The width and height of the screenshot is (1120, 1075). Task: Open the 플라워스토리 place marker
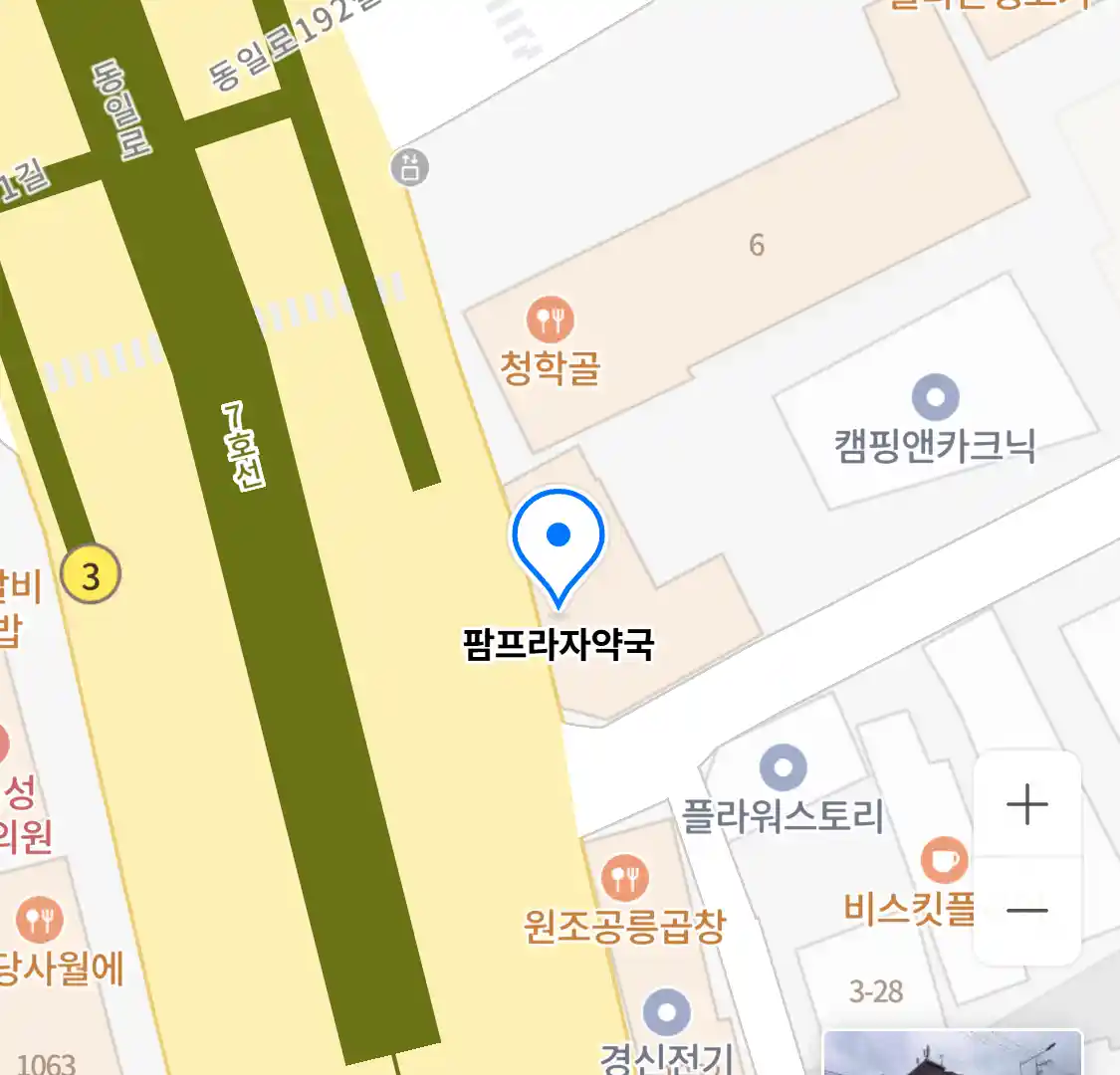tap(783, 768)
